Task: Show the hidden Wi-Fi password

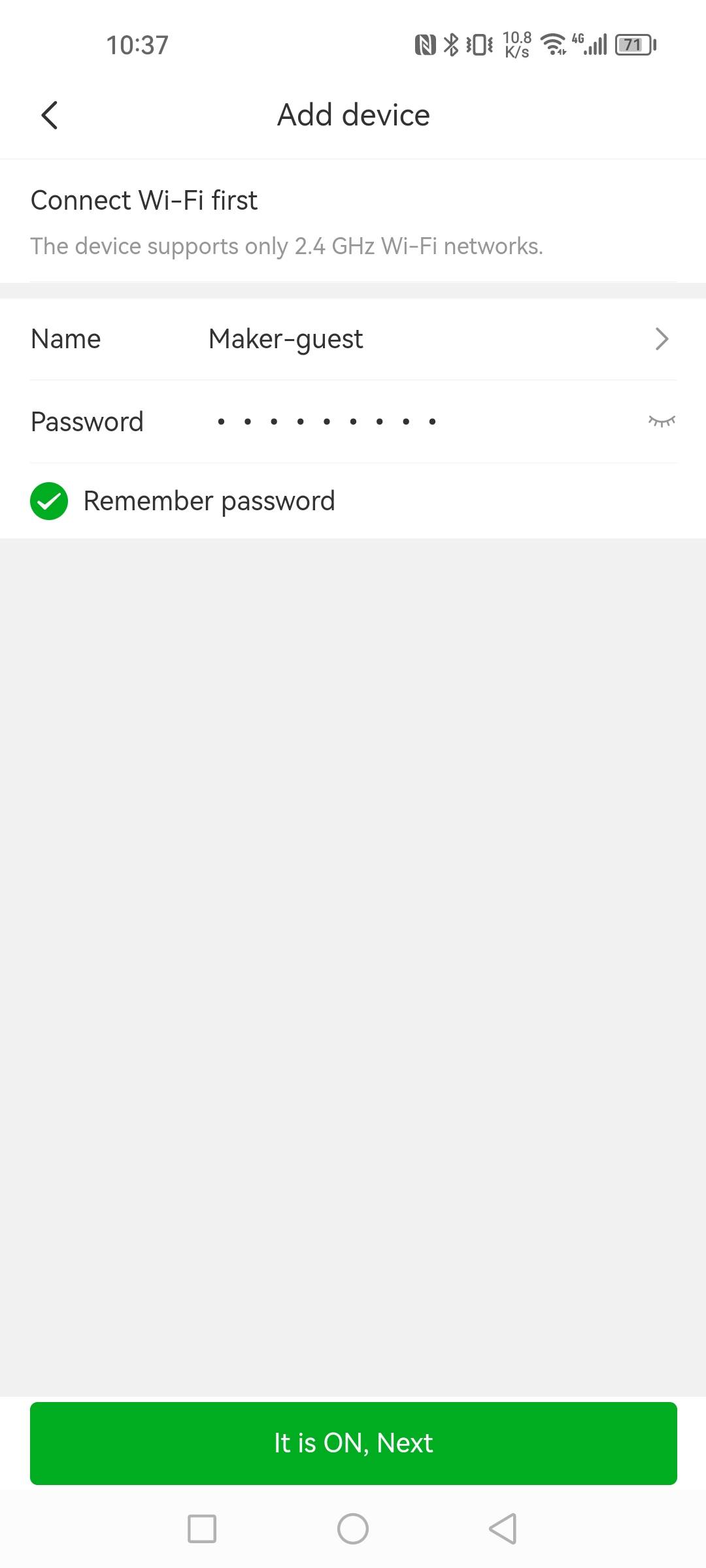Action: tap(662, 421)
